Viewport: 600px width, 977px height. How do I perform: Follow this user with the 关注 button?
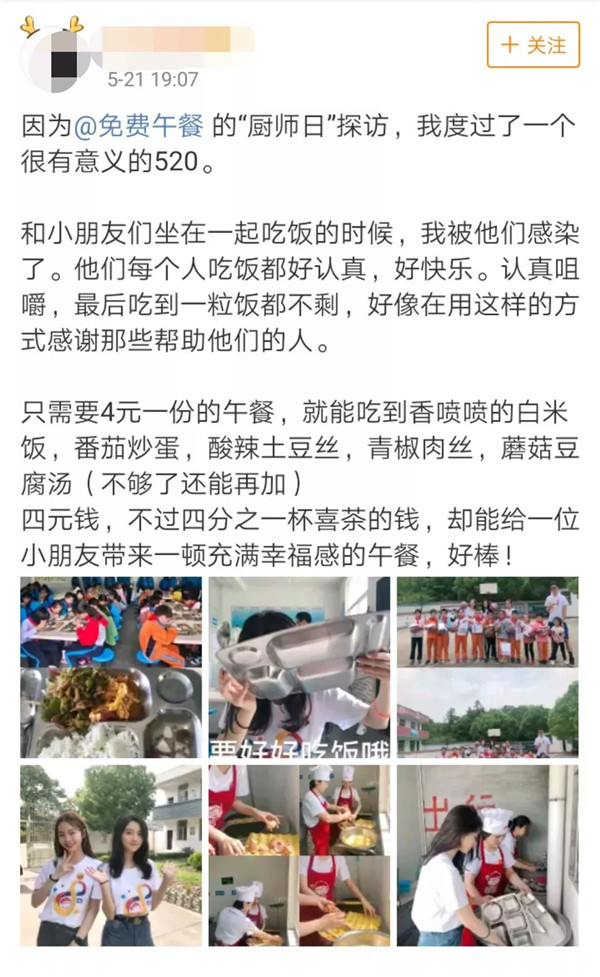(533, 45)
